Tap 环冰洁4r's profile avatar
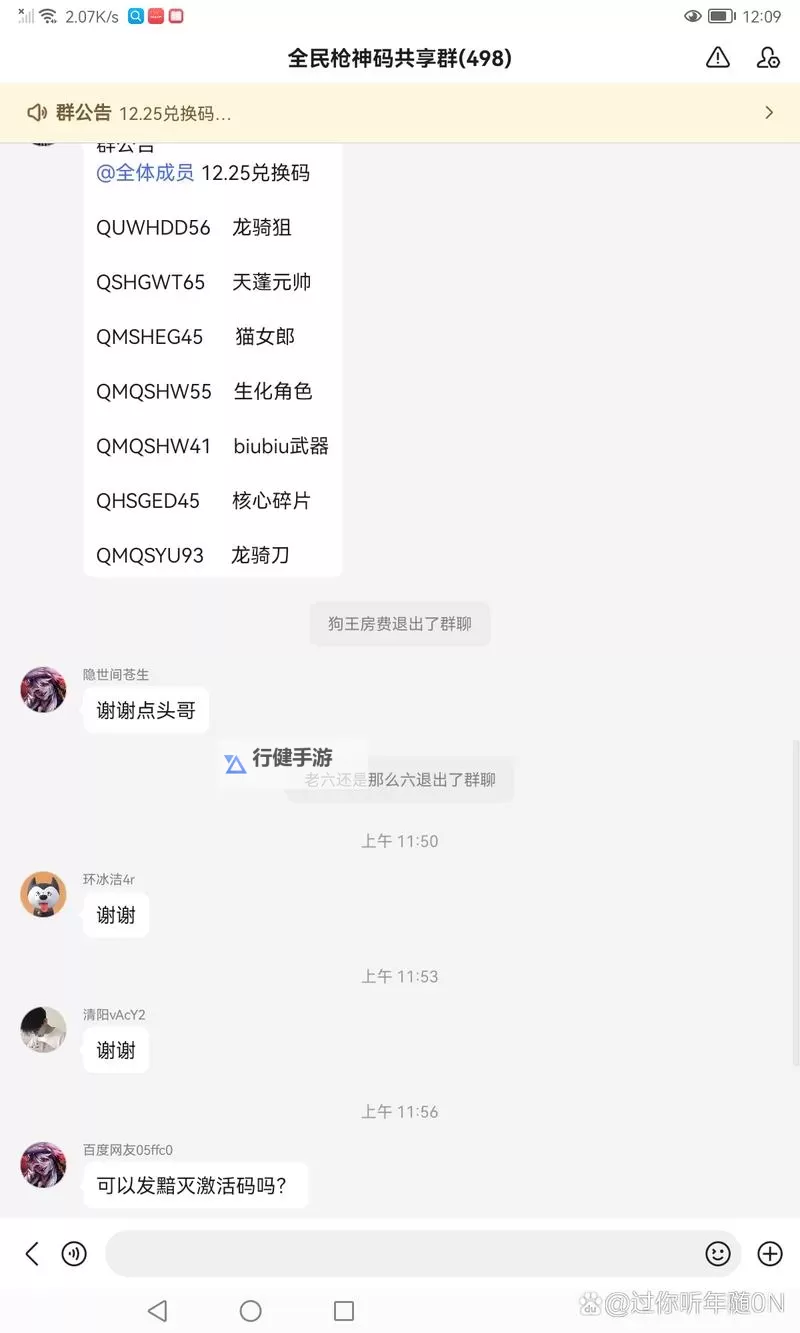This screenshot has height=1333, width=800. tap(42, 895)
